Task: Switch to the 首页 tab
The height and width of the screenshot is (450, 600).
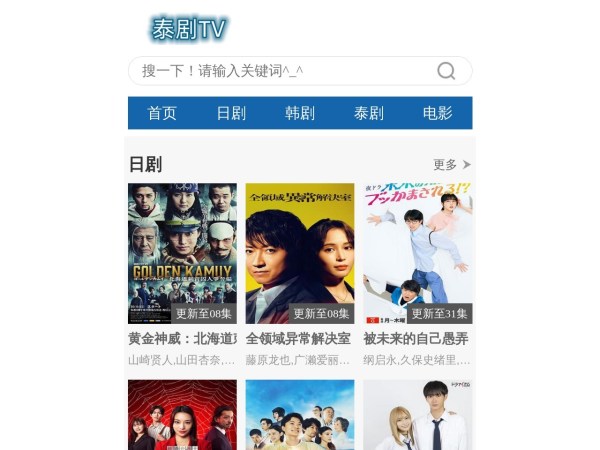Action: click(162, 113)
